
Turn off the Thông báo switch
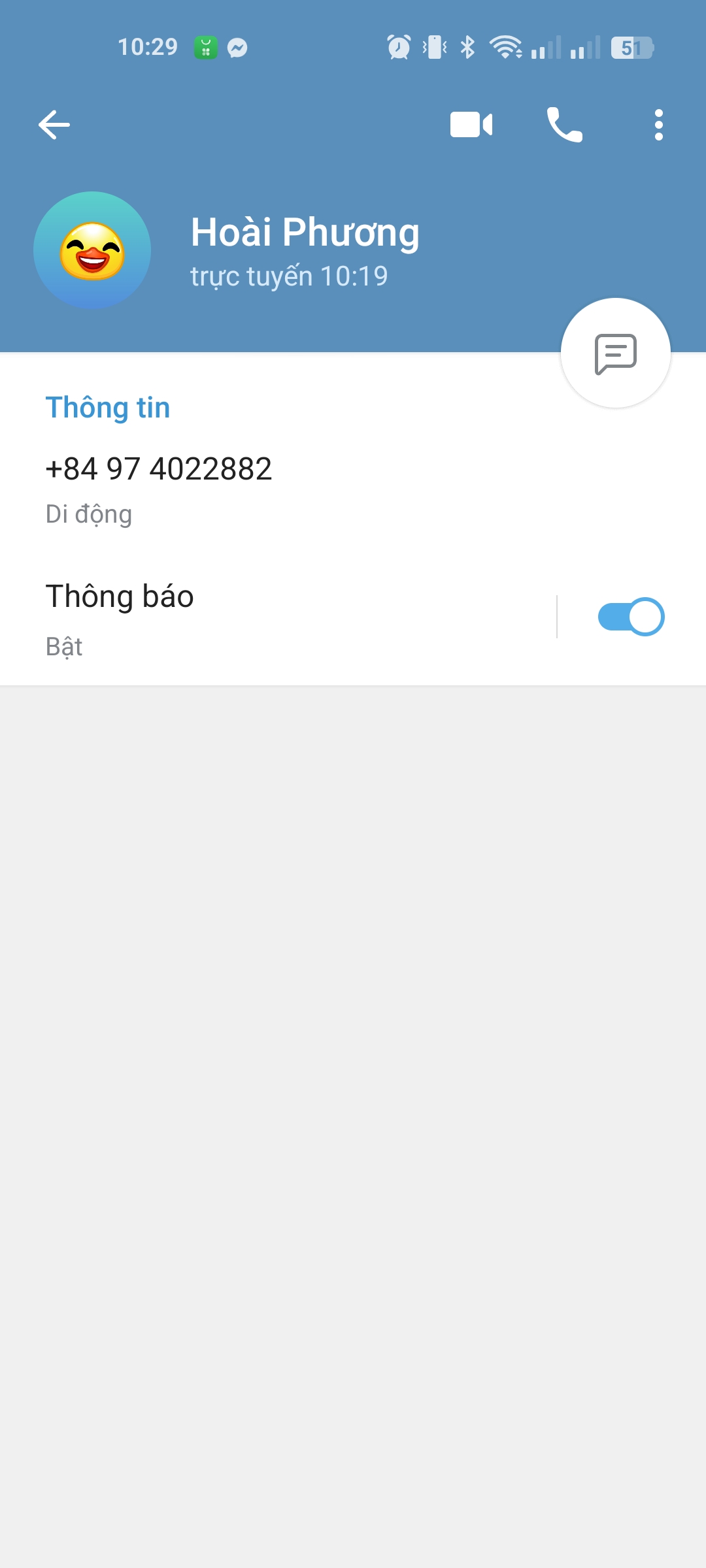[631, 617]
